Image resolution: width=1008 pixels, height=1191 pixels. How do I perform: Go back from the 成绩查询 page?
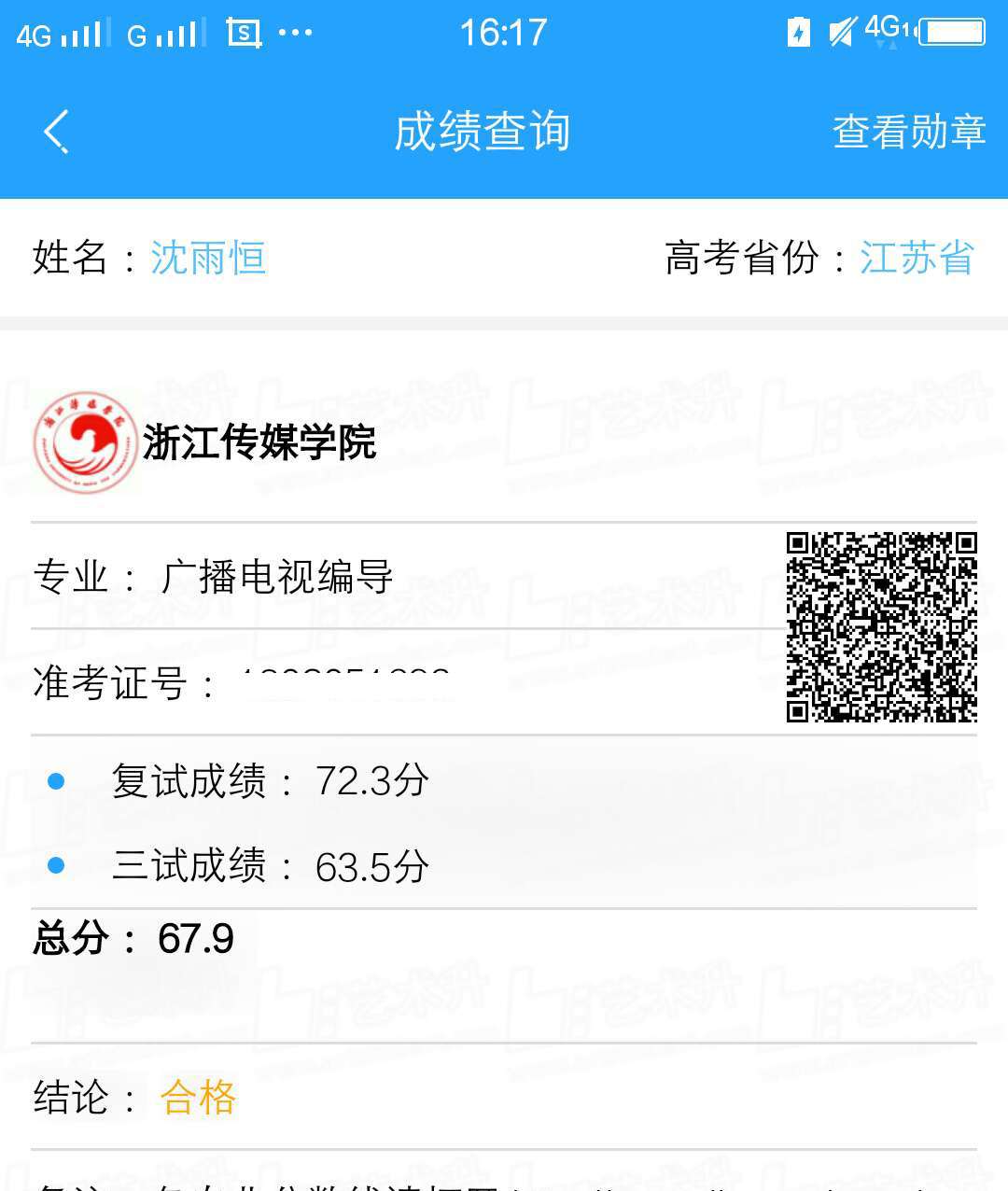pyautogui.click(x=57, y=131)
